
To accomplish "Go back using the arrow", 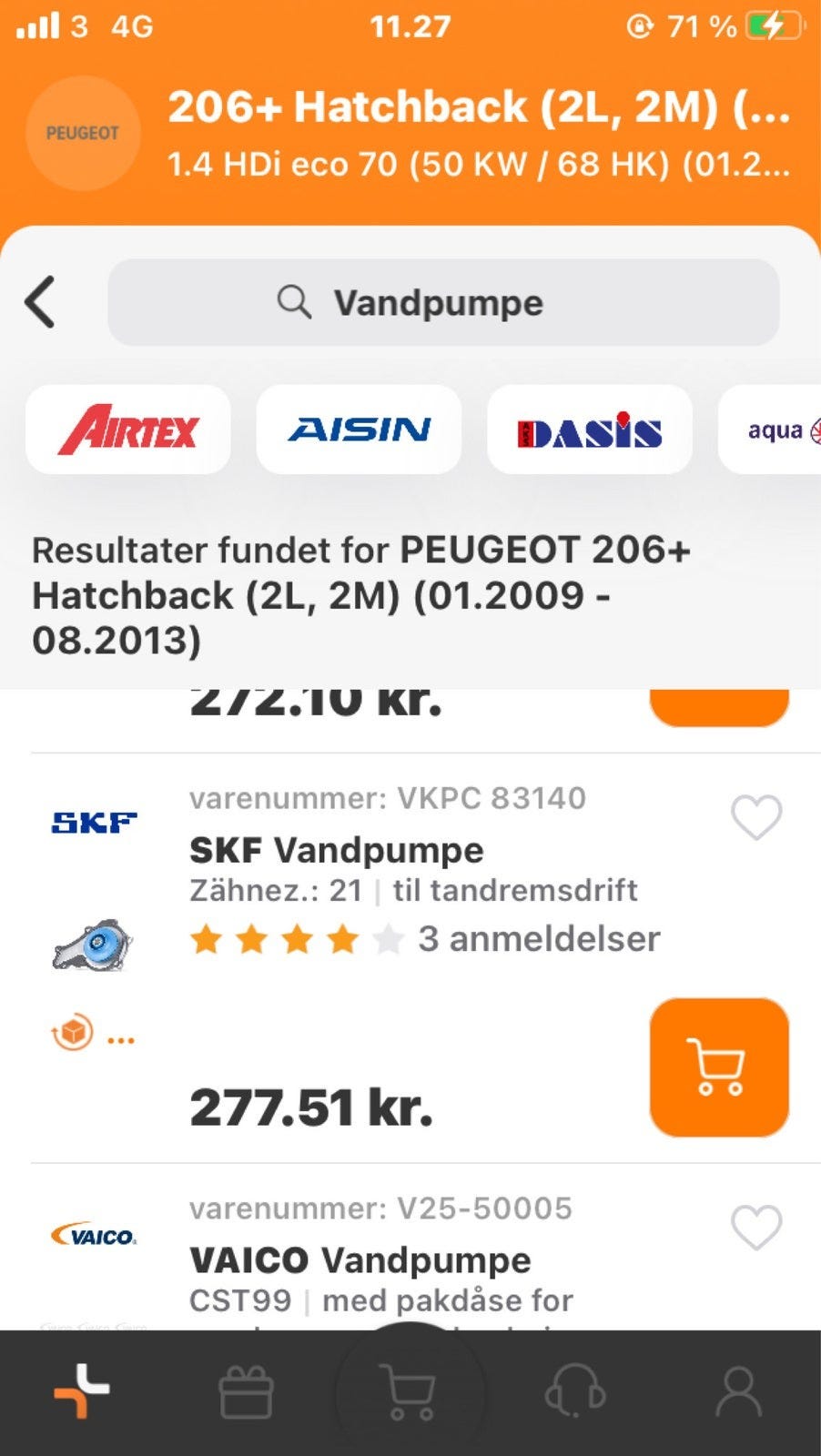I will 41,302.
